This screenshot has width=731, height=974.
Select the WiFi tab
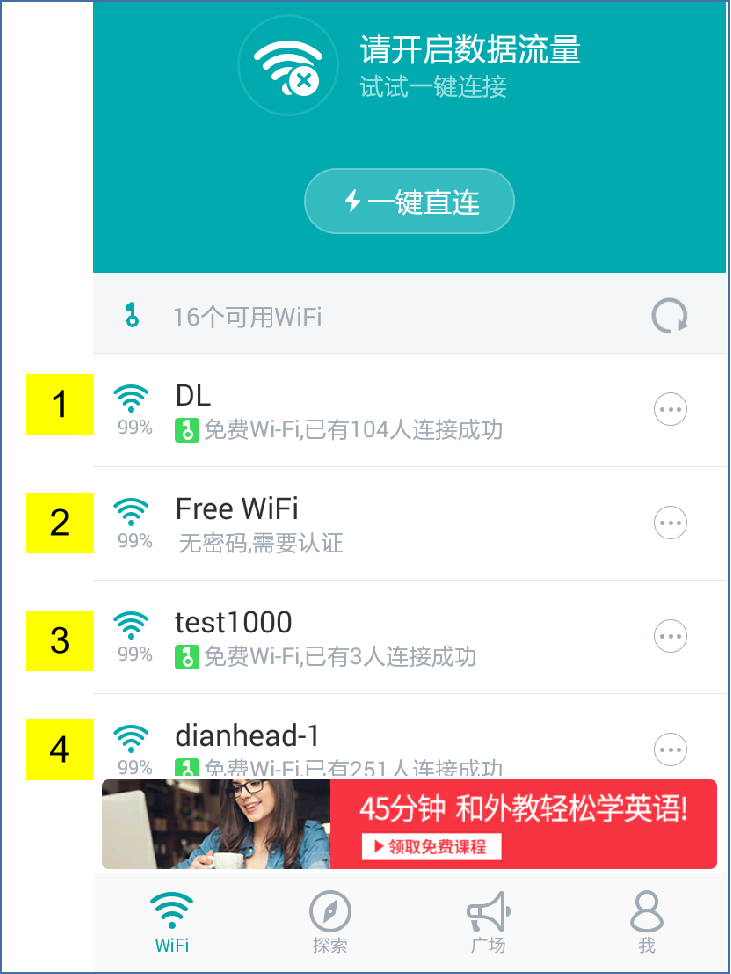[x=172, y=923]
